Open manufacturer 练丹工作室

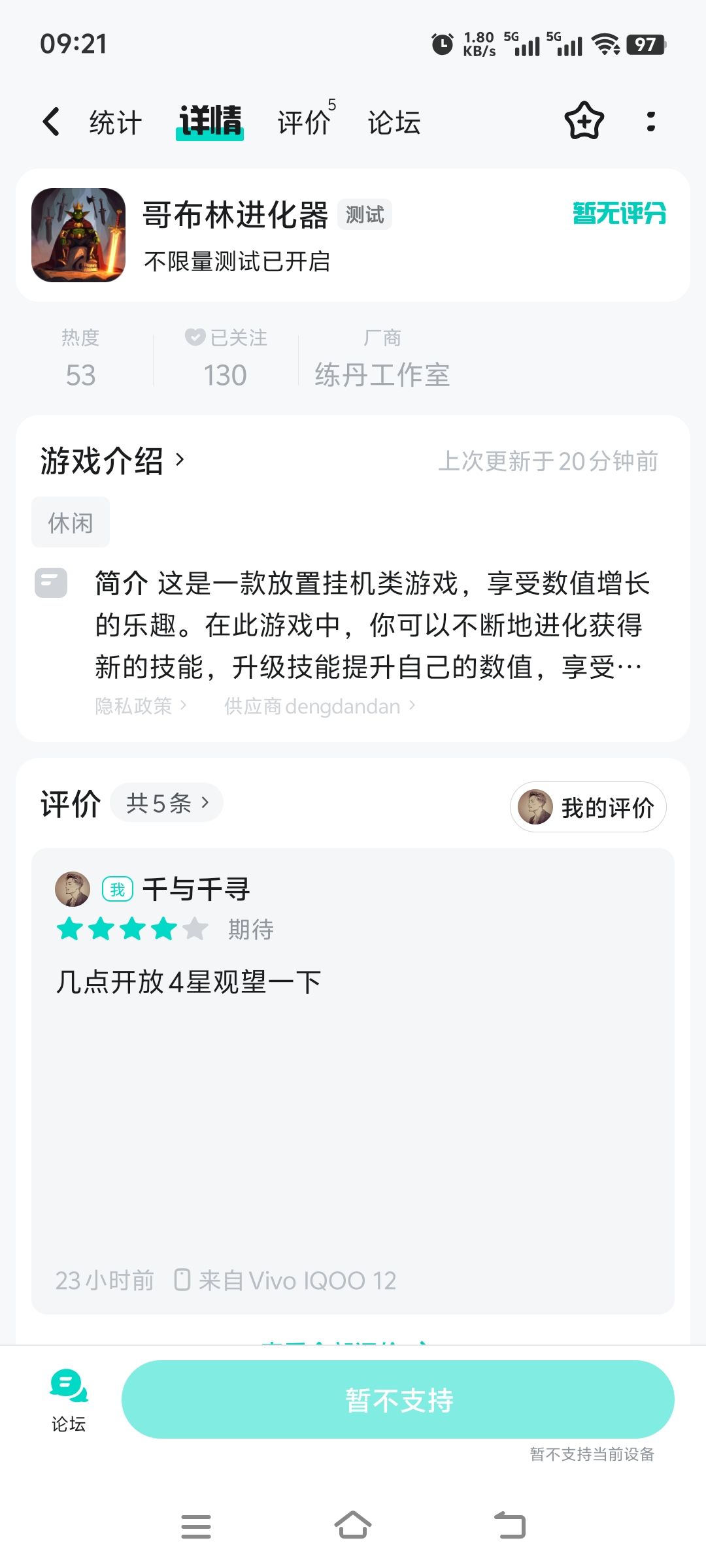click(x=382, y=375)
